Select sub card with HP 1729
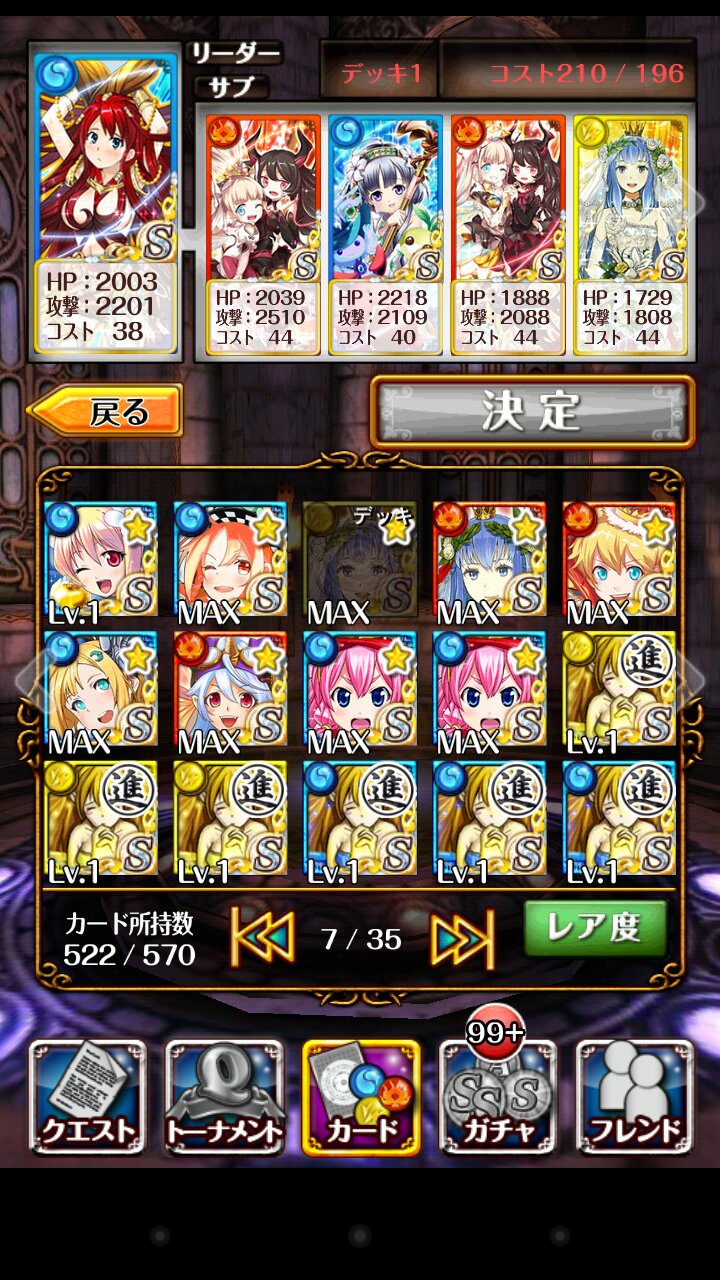The image size is (720, 1280). pyautogui.click(x=630, y=232)
